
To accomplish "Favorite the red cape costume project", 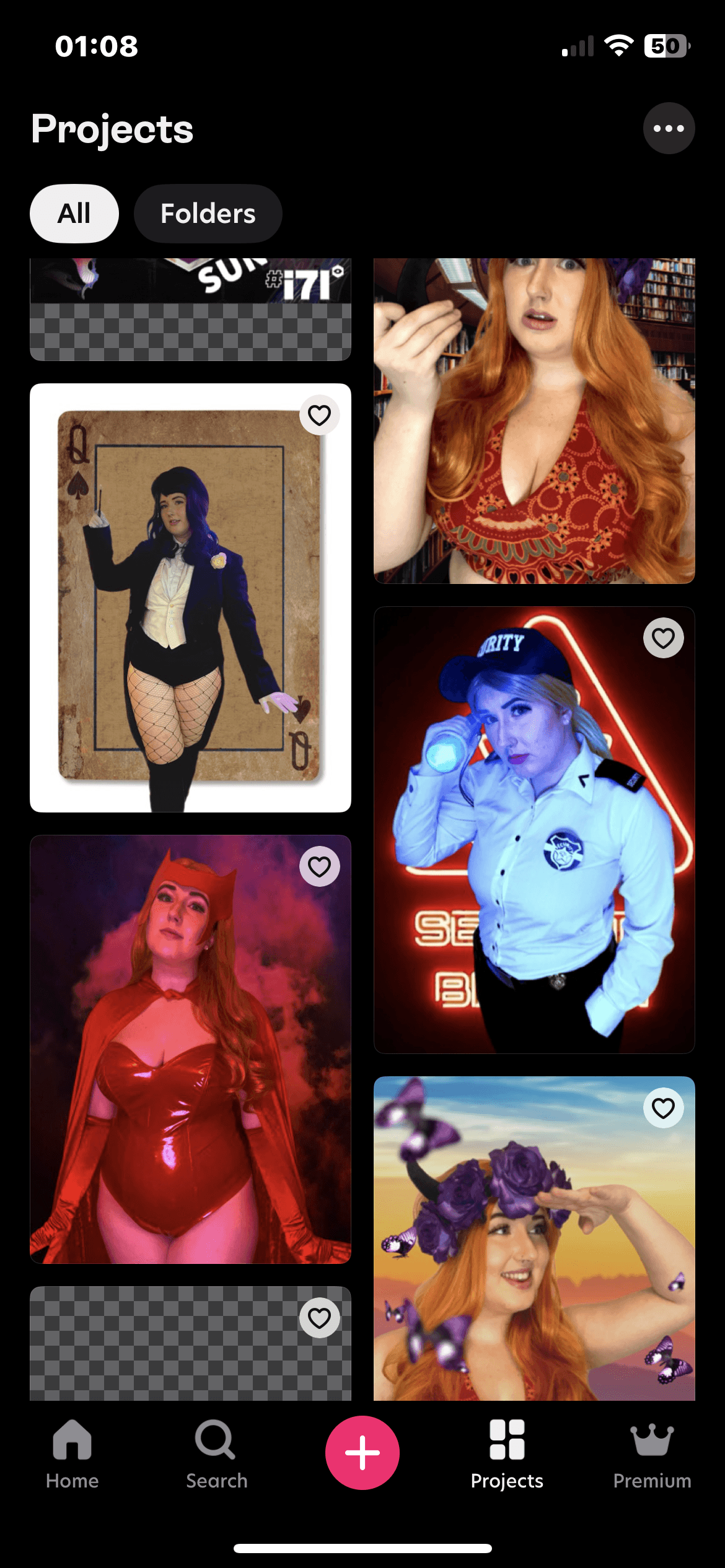I will (x=319, y=866).
